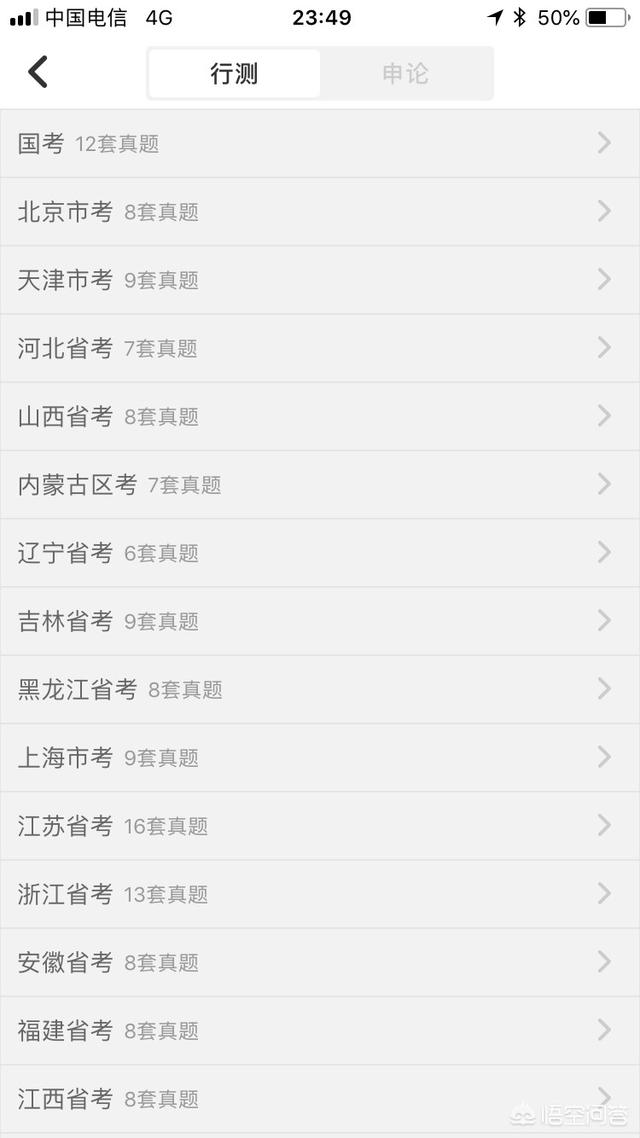The height and width of the screenshot is (1138, 640).
Task: Open 福建省考 8套真题
Action: coord(320,1031)
